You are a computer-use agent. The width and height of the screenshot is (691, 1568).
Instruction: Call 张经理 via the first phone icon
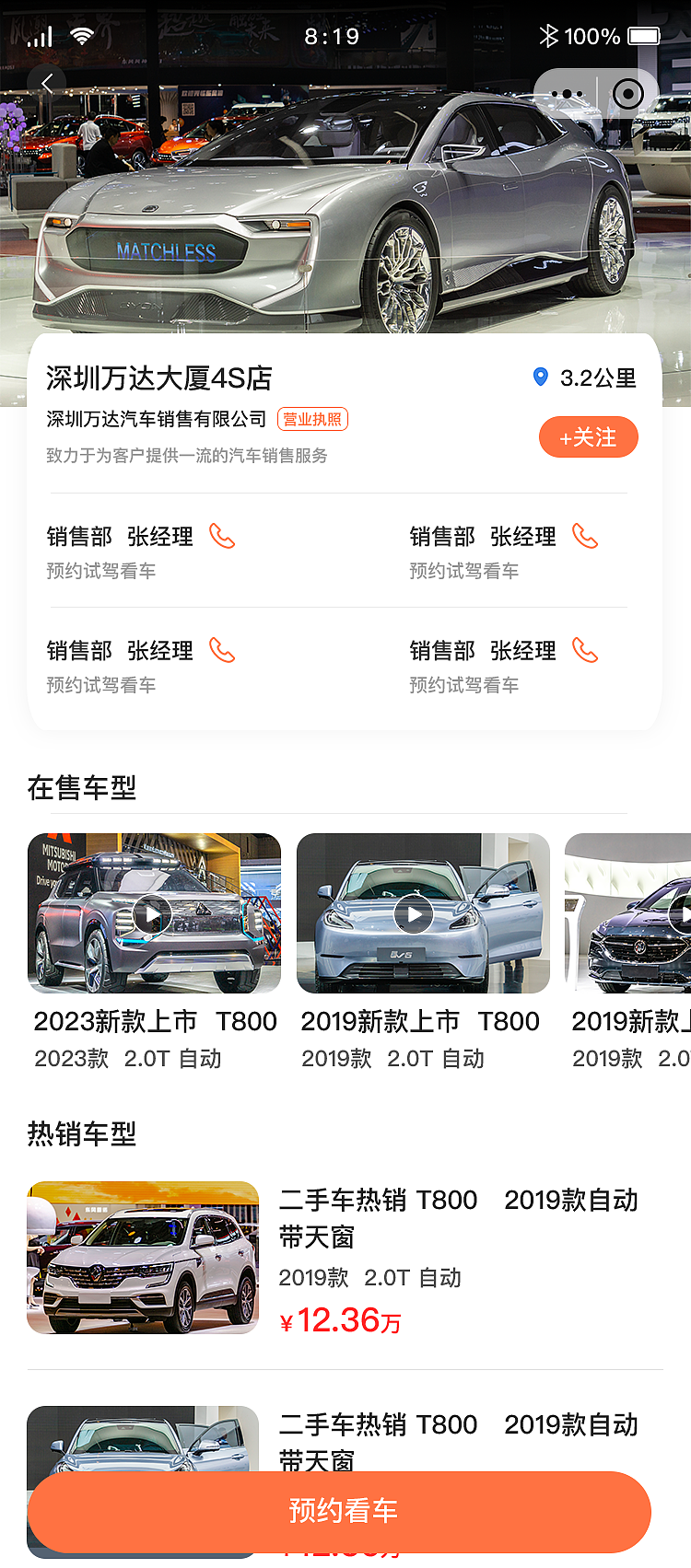(x=222, y=536)
